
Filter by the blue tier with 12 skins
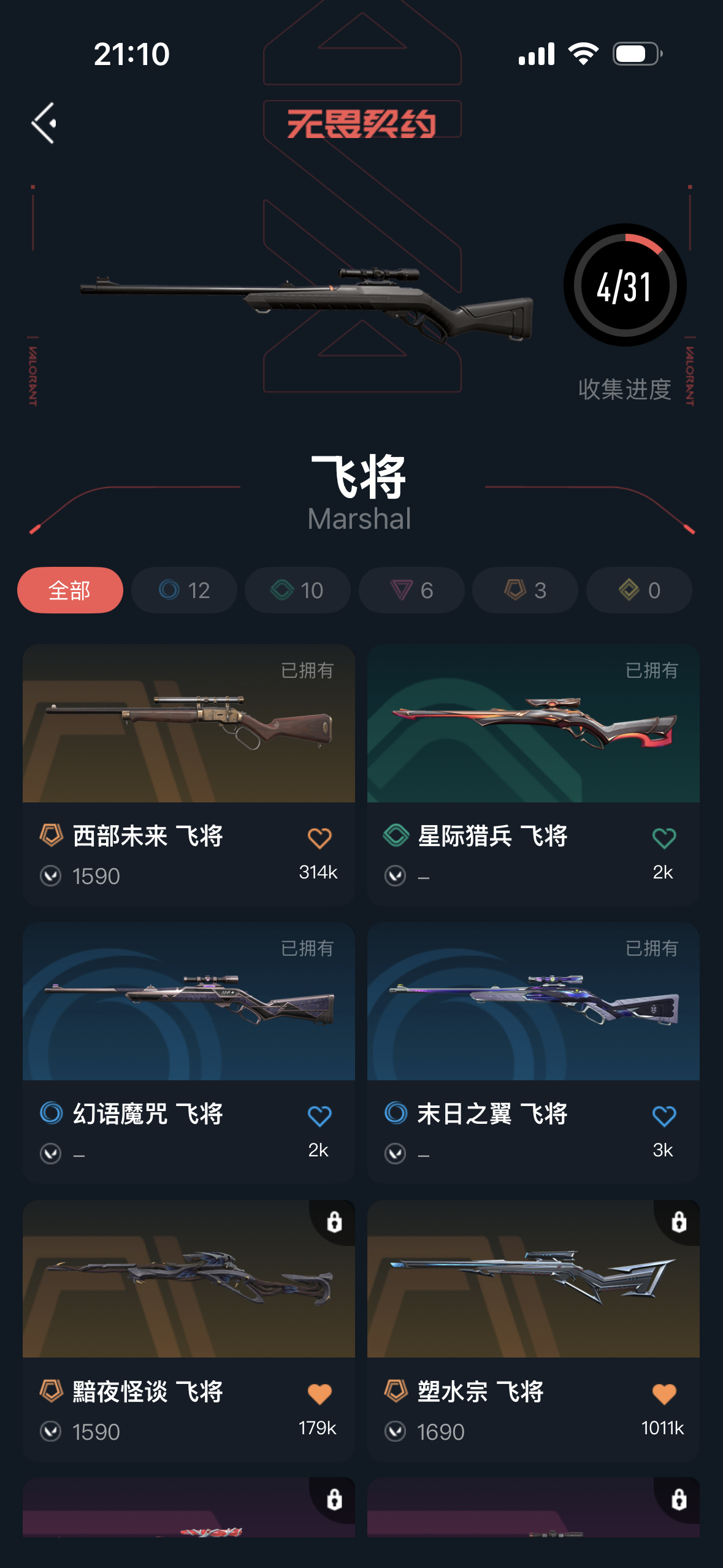[184, 590]
